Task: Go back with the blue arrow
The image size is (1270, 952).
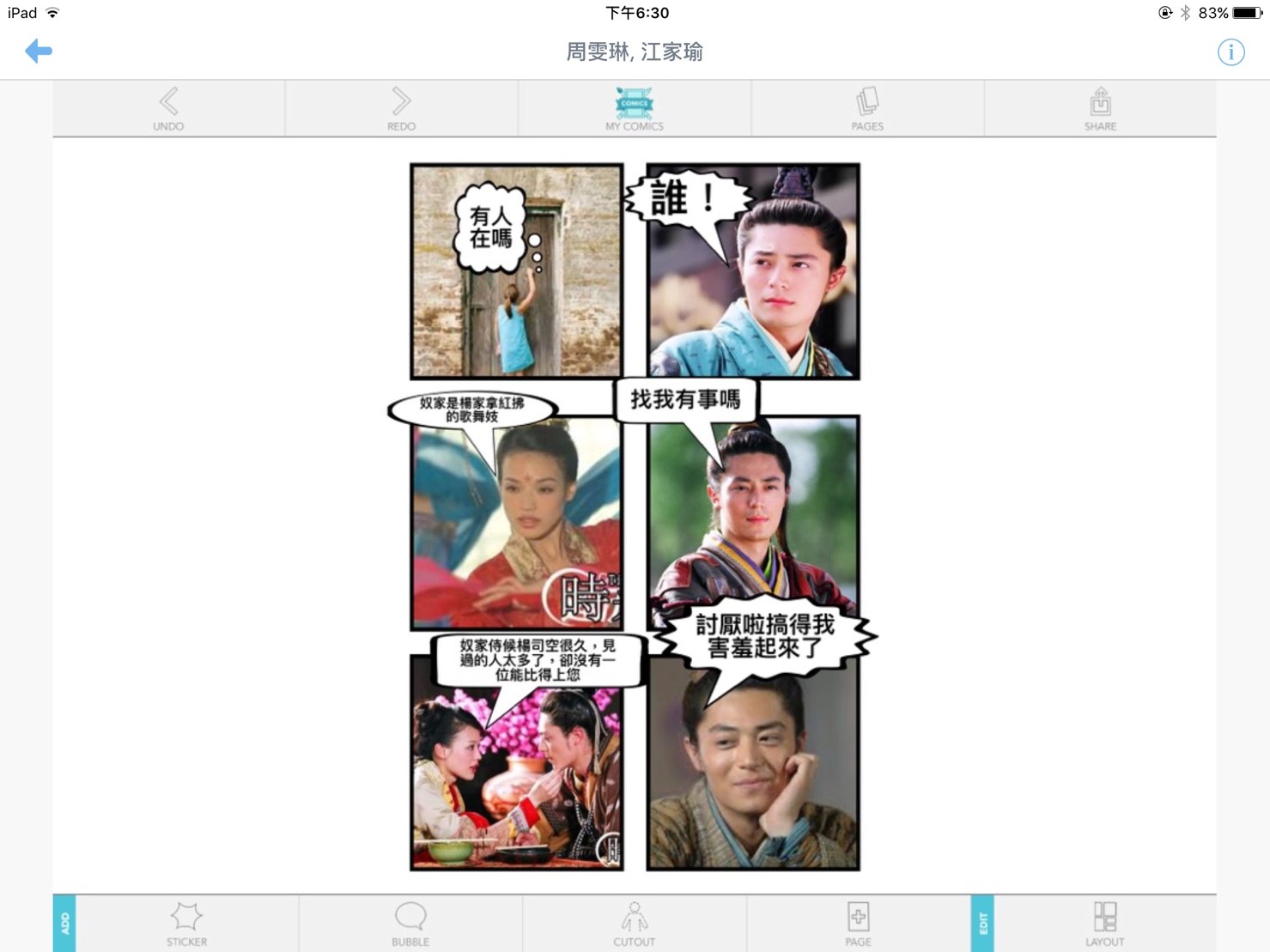Action: pyautogui.click(x=39, y=52)
